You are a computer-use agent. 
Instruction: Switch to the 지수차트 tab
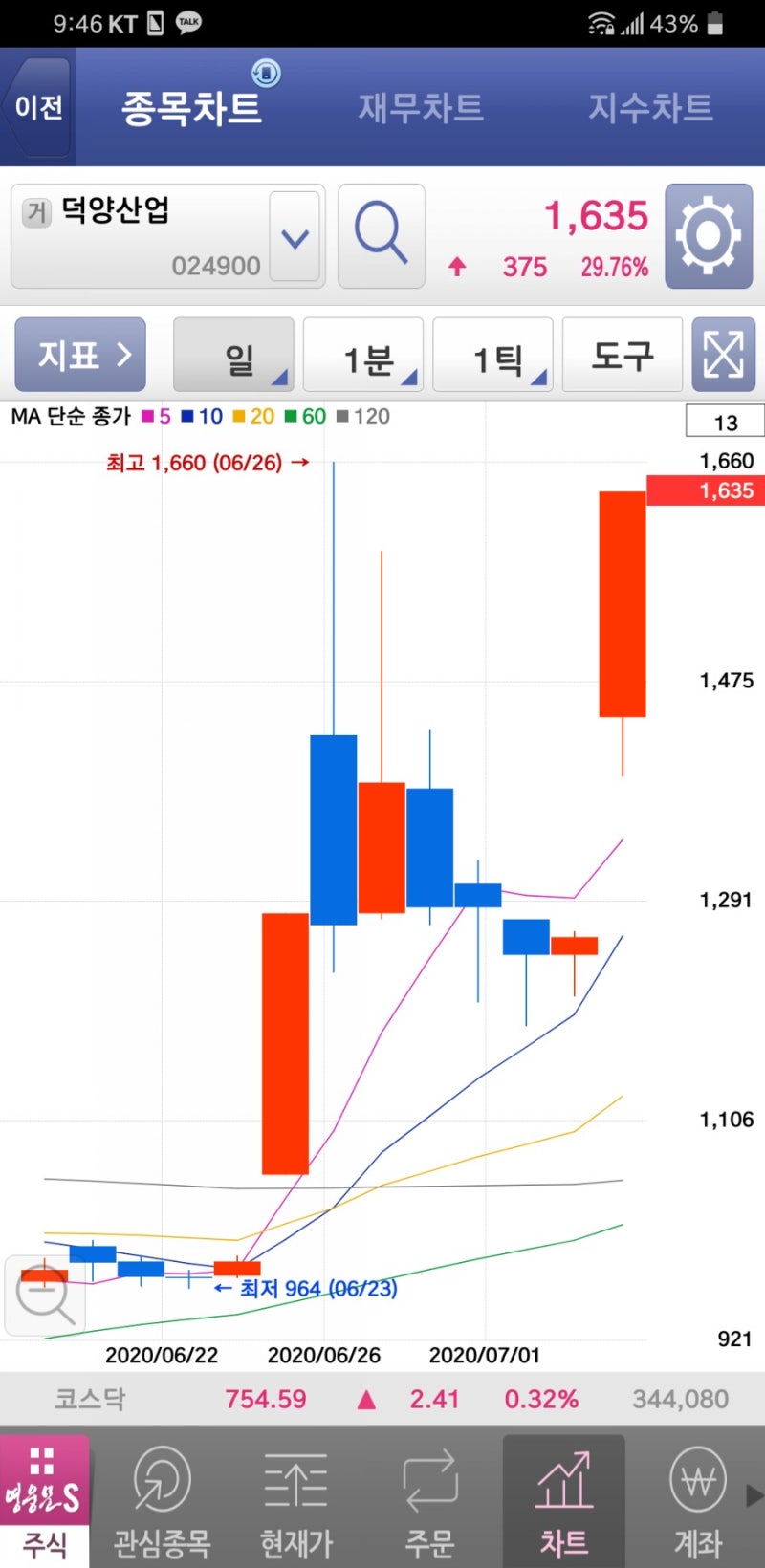click(x=648, y=108)
